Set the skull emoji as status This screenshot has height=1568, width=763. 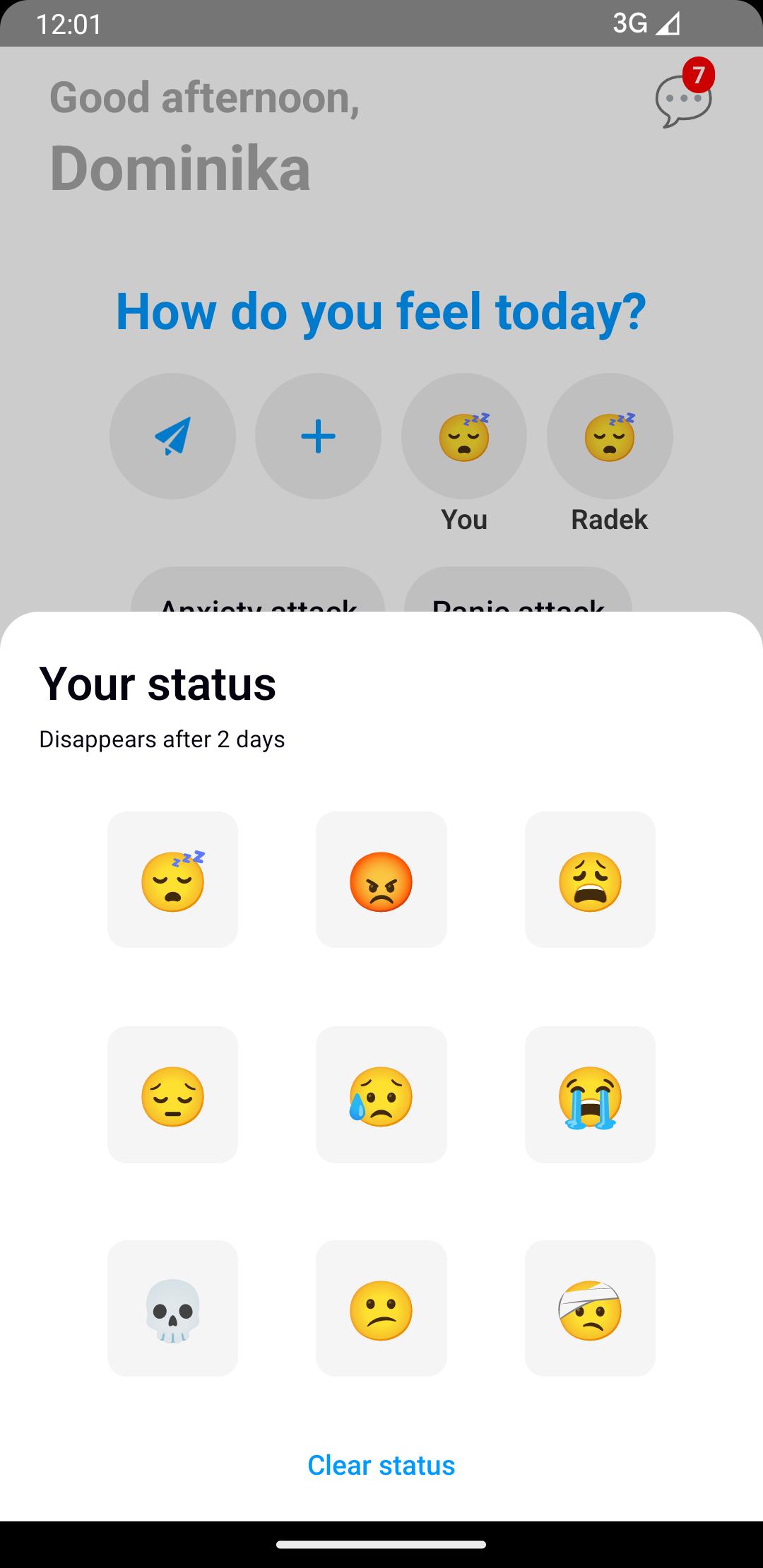point(172,1308)
